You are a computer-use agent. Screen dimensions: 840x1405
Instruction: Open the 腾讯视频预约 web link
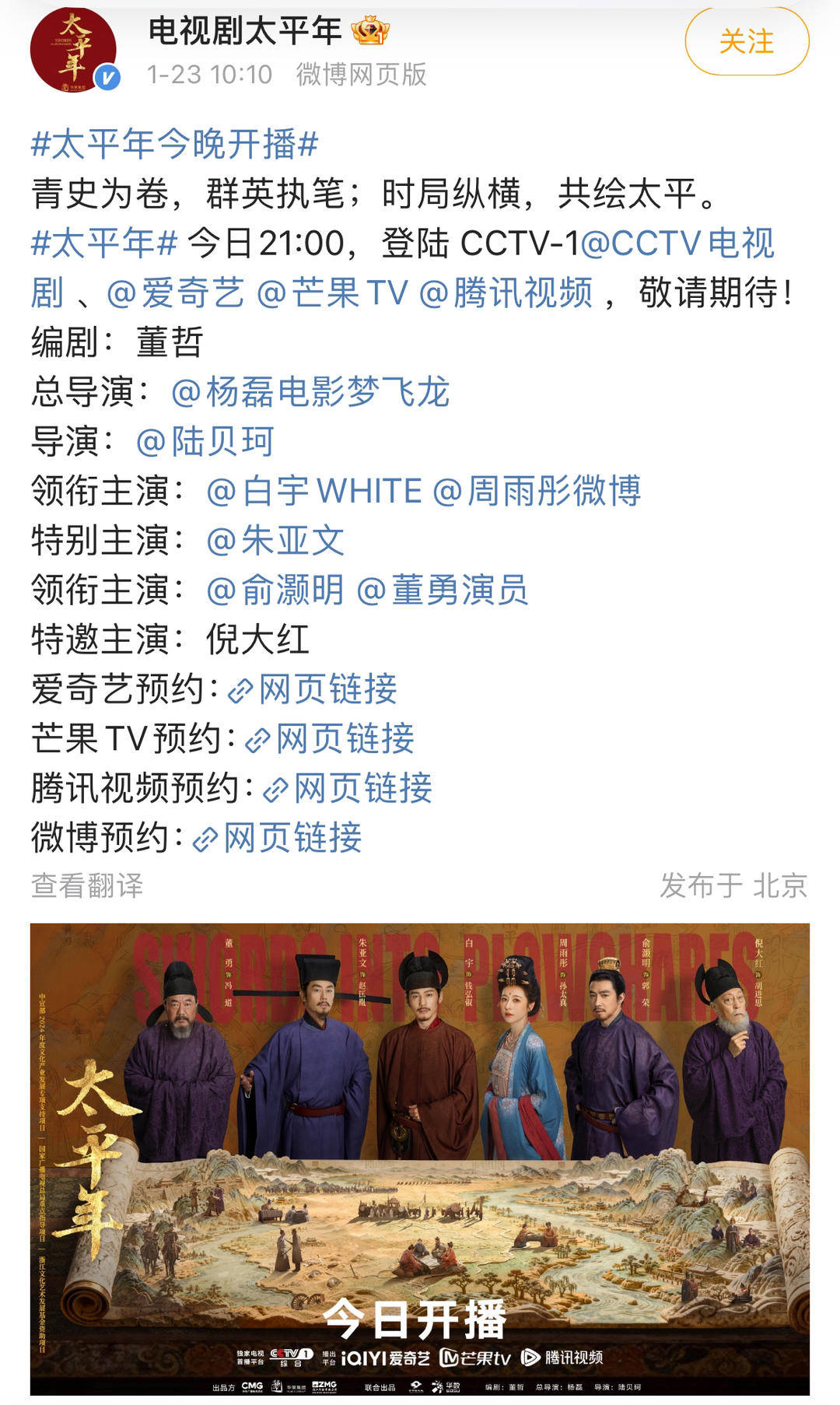(348, 788)
